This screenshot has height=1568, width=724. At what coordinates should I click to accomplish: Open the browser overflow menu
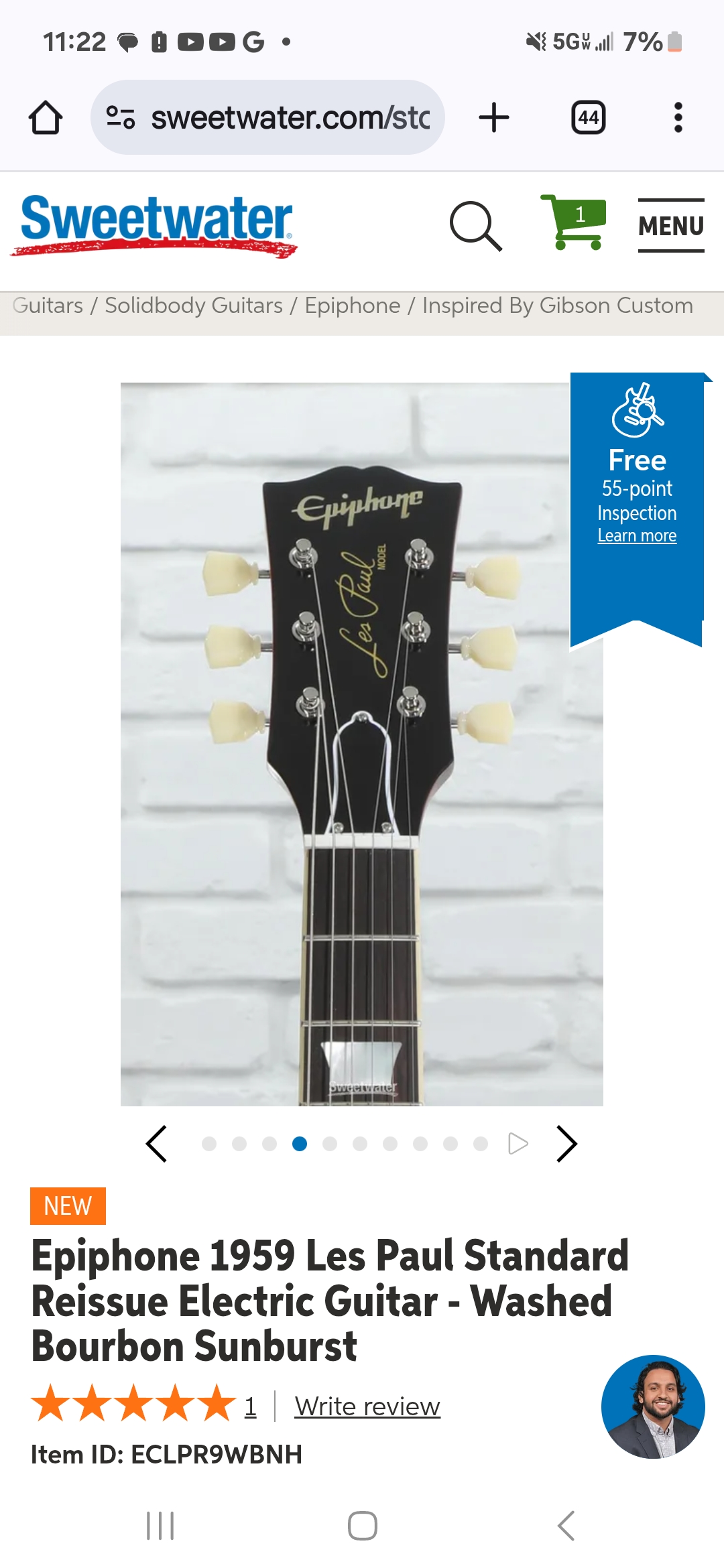[x=678, y=118]
